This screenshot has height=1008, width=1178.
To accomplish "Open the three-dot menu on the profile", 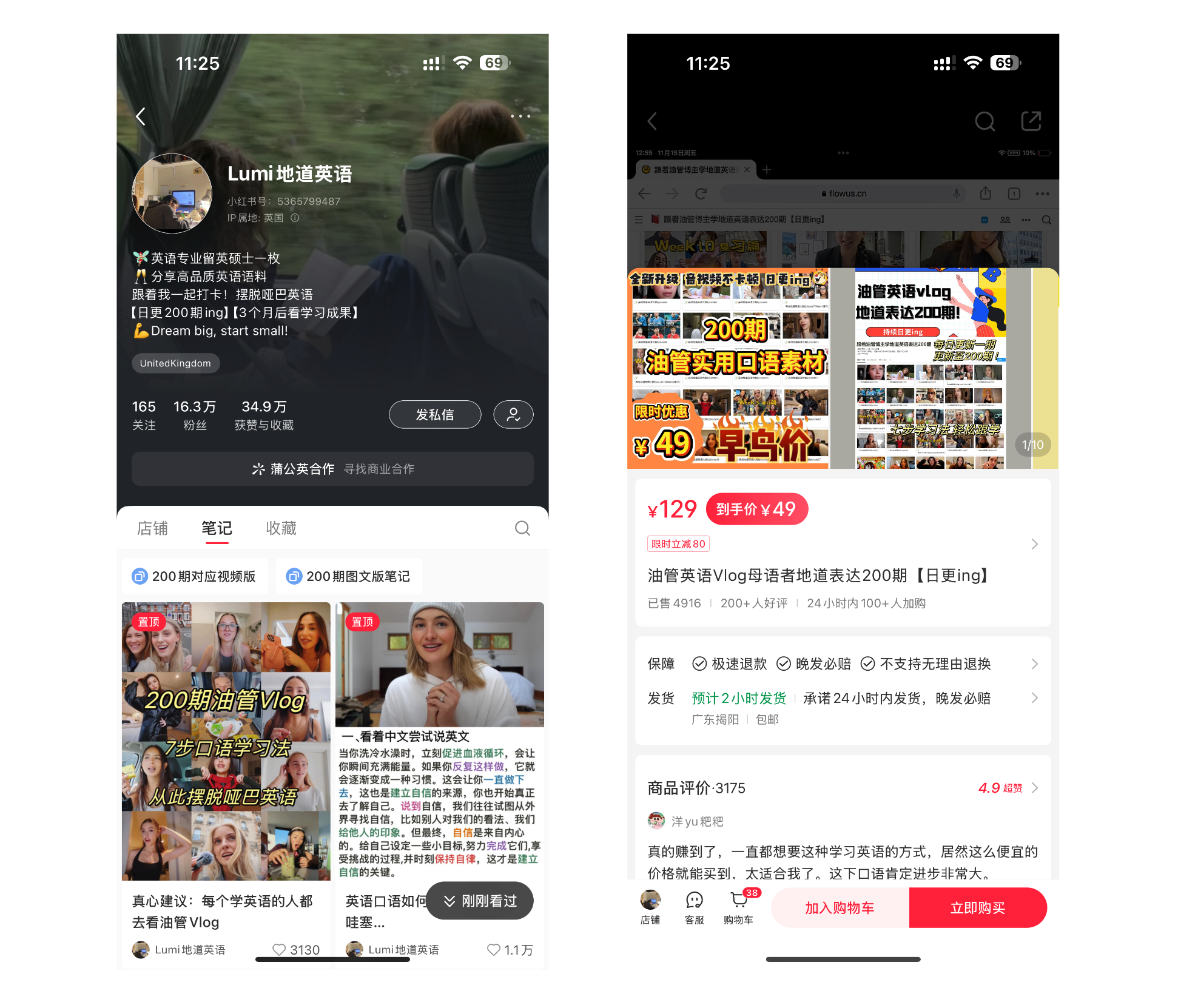I will pos(520,116).
